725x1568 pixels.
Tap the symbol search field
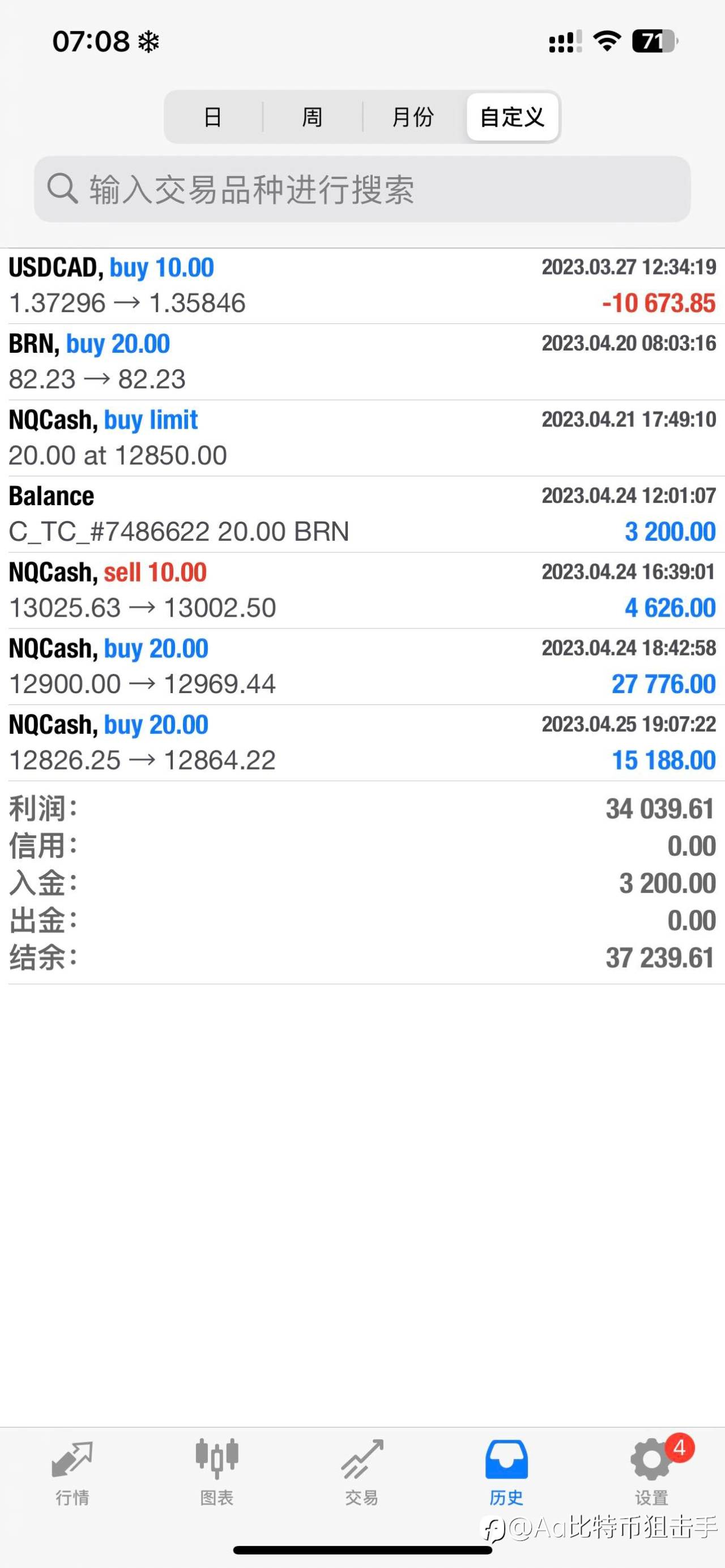pyautogui.click(x=362, y=189)
